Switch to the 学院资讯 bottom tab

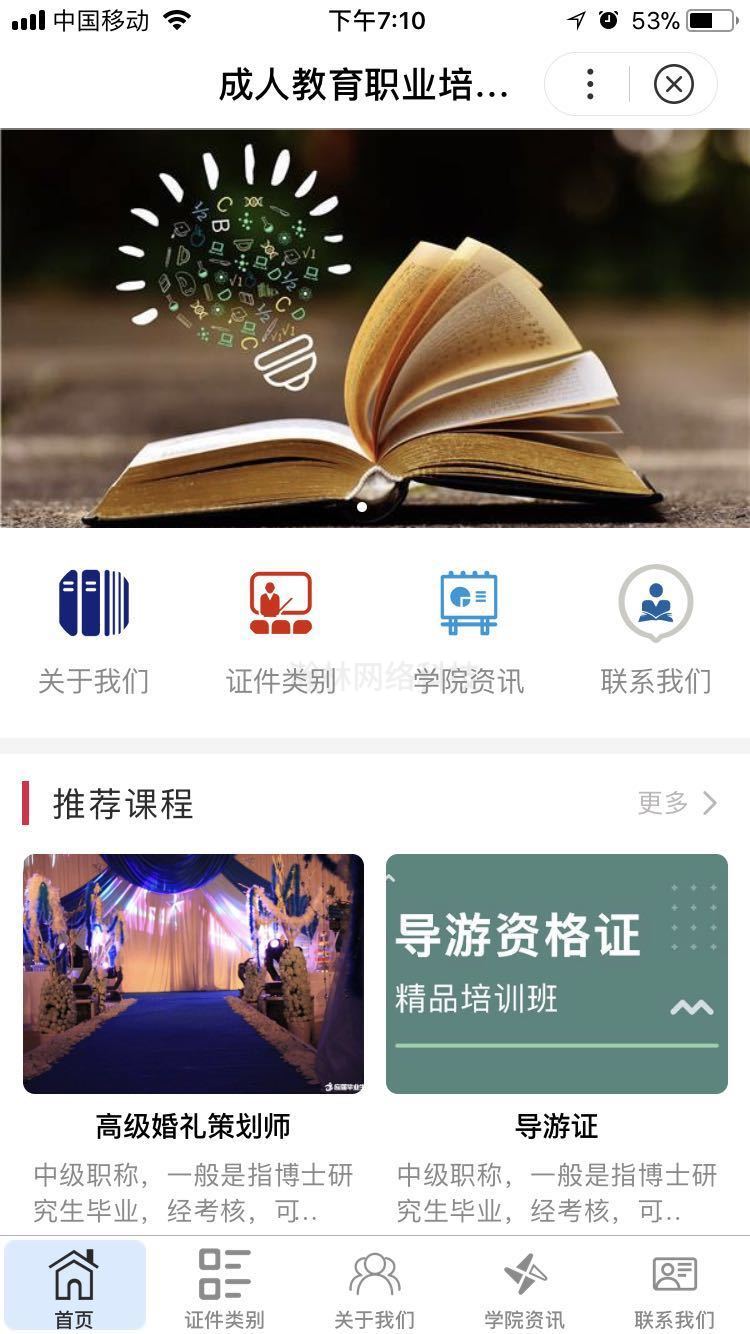(x=525, y=1288)
